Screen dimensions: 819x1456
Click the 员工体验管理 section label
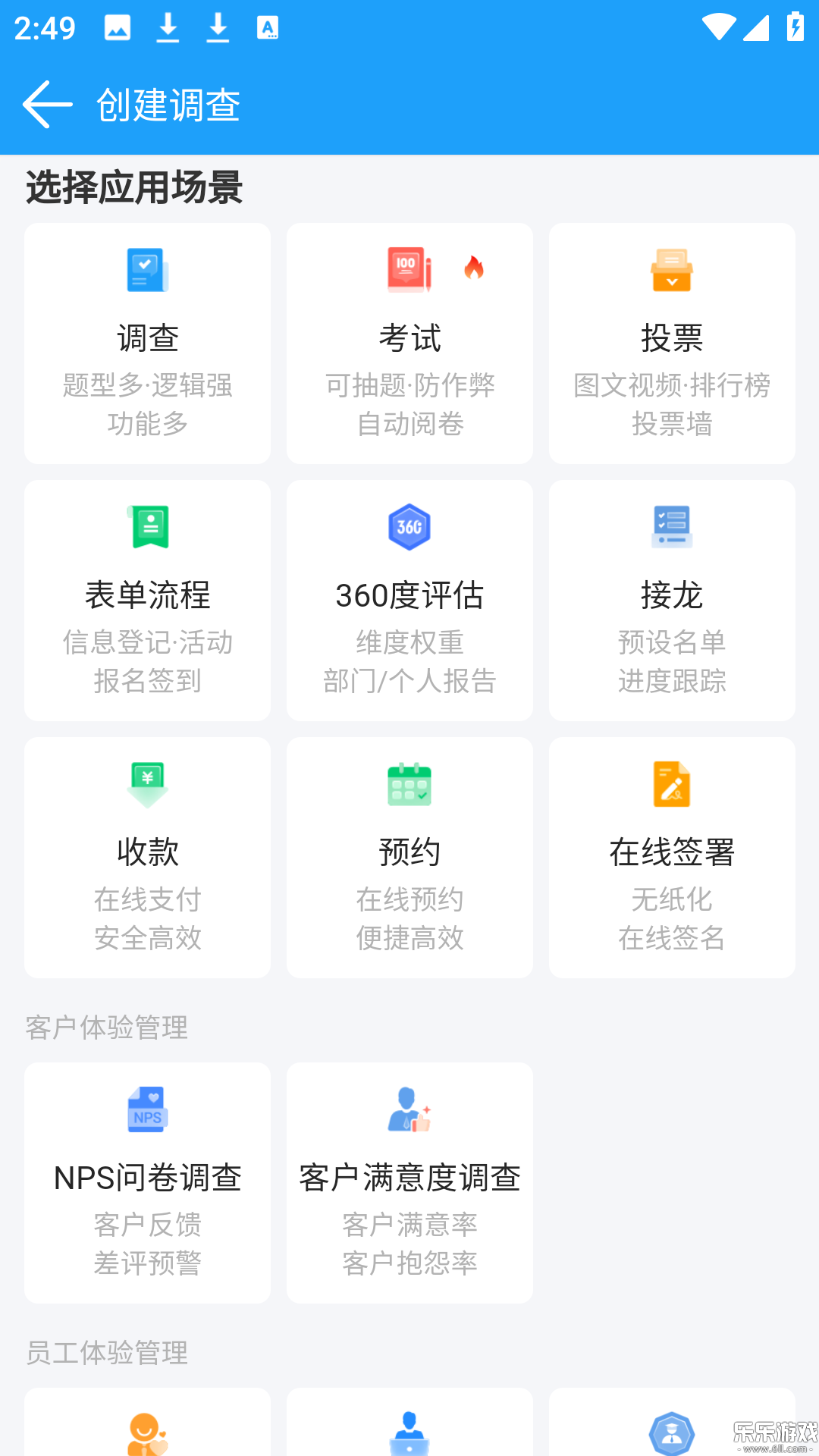[x=106, y=1354]
